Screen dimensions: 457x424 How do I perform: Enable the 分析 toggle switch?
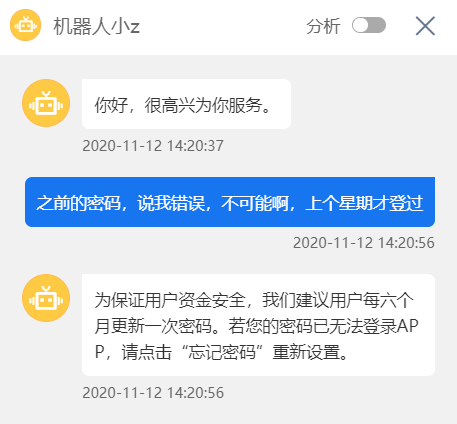pos(369,26)
